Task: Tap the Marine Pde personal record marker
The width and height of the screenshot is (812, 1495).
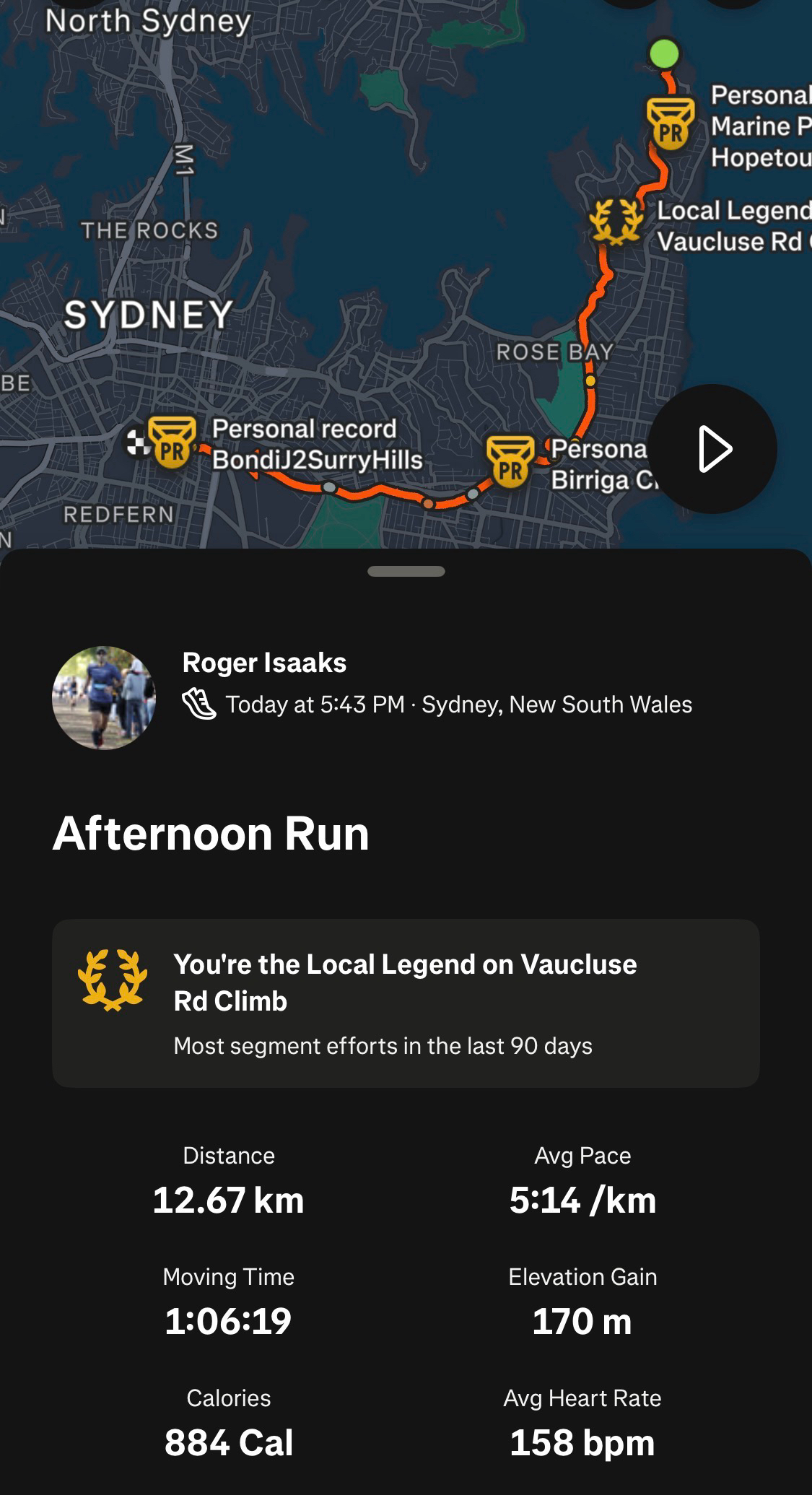Action: 670,123
